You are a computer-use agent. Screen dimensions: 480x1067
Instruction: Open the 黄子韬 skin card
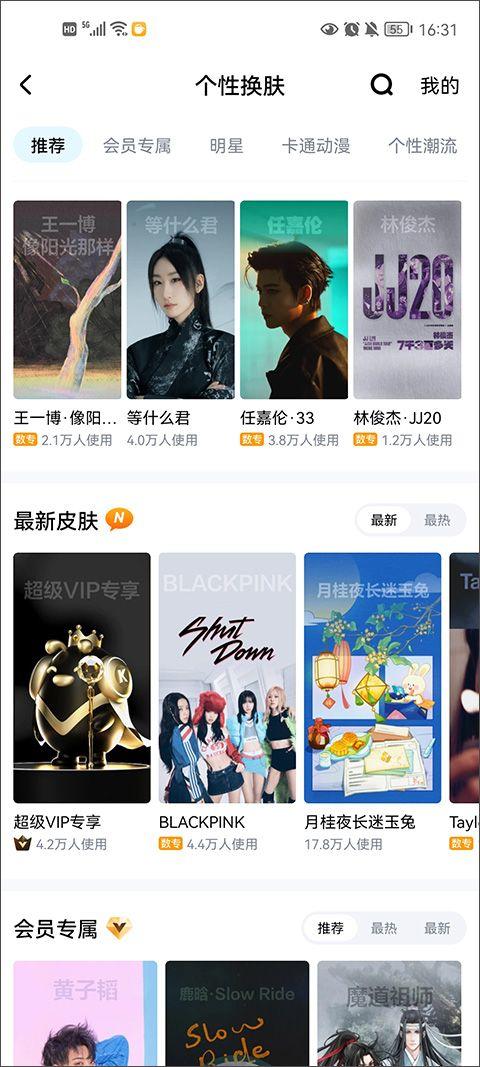pyautogui.click(x=85, y=1014)
